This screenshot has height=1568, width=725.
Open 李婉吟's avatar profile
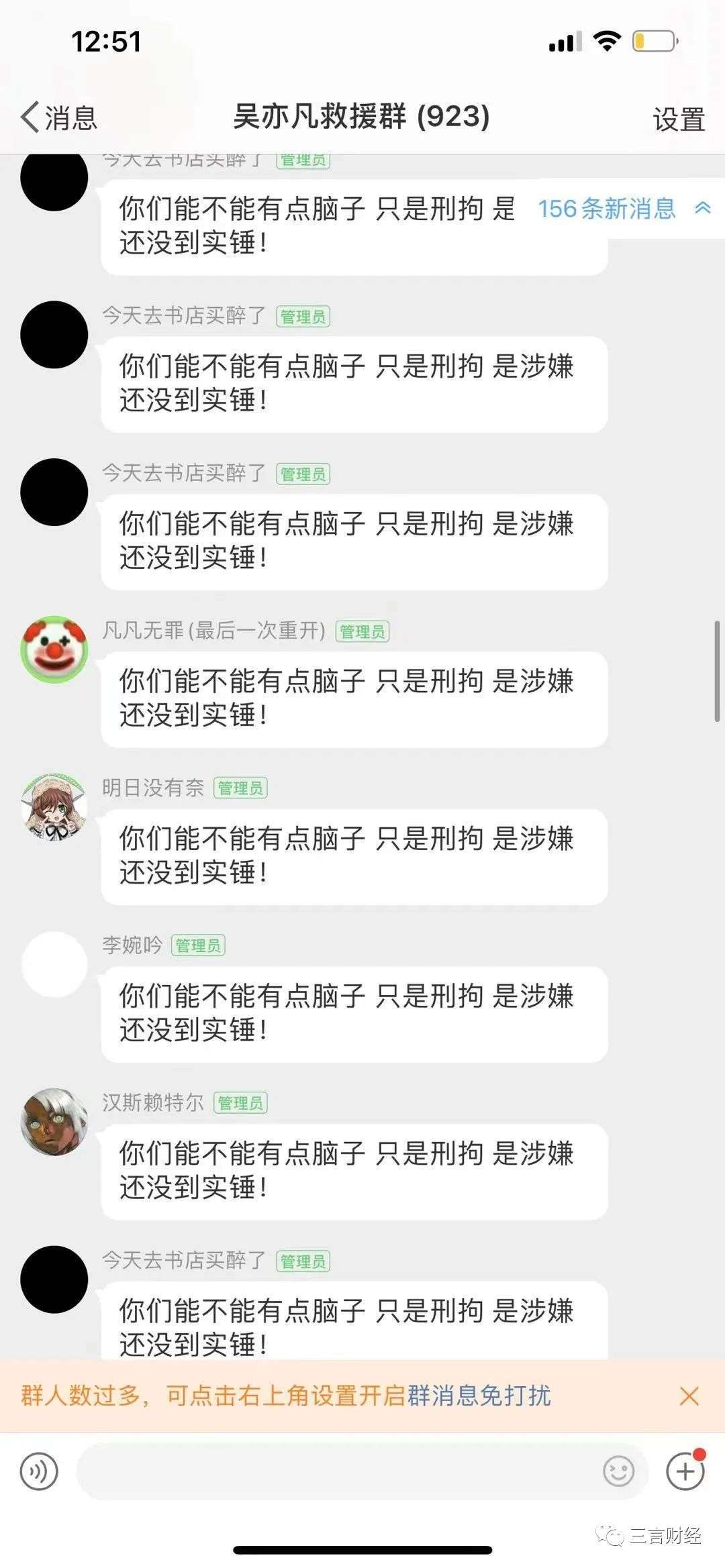pos(54,964)
